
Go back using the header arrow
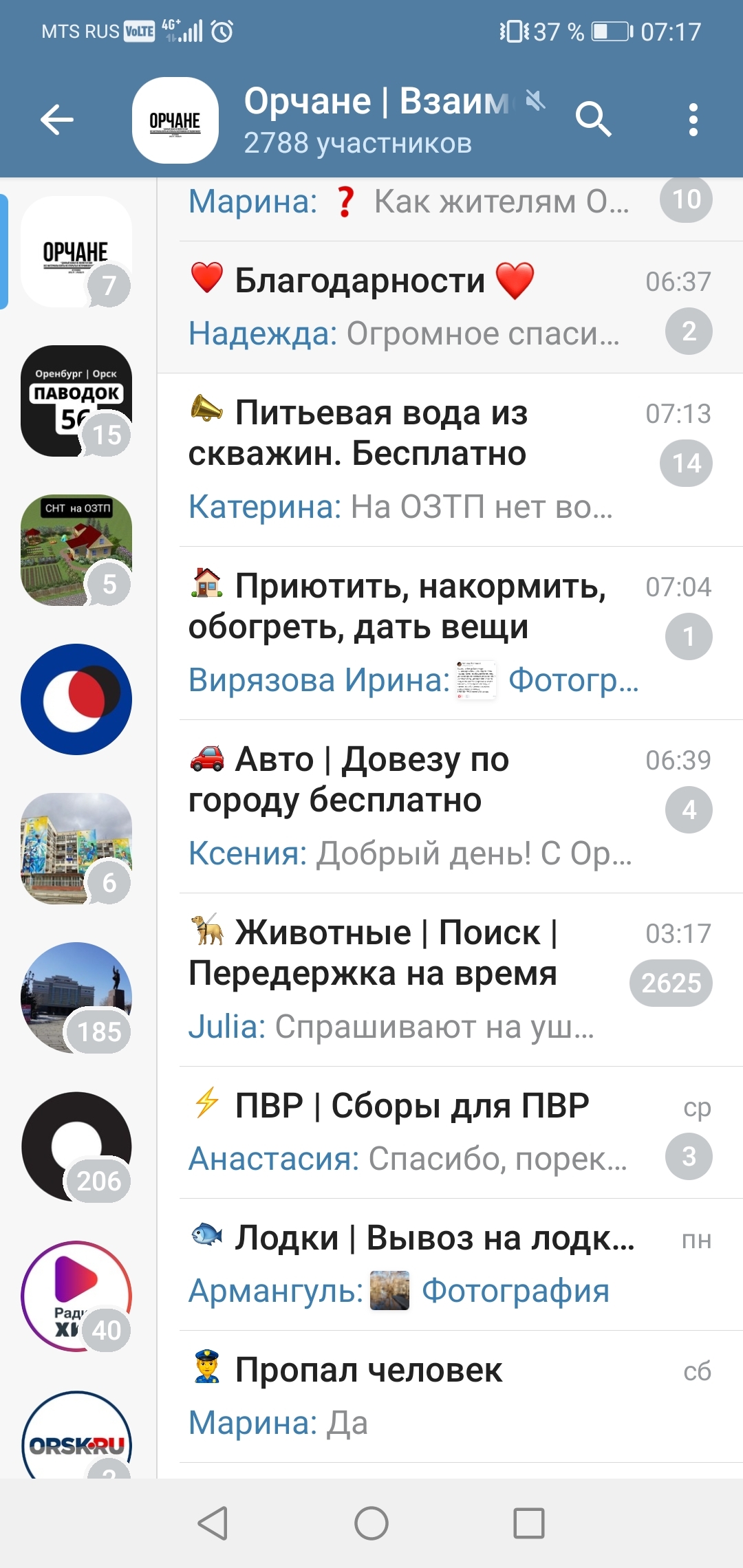pos(57,120)
